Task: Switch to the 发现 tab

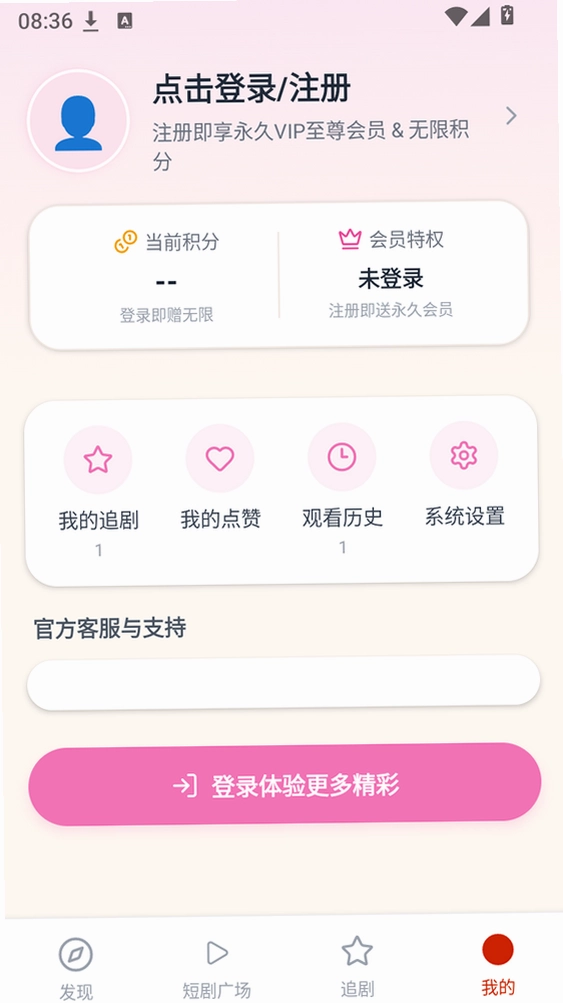Action: click(75, 968)
